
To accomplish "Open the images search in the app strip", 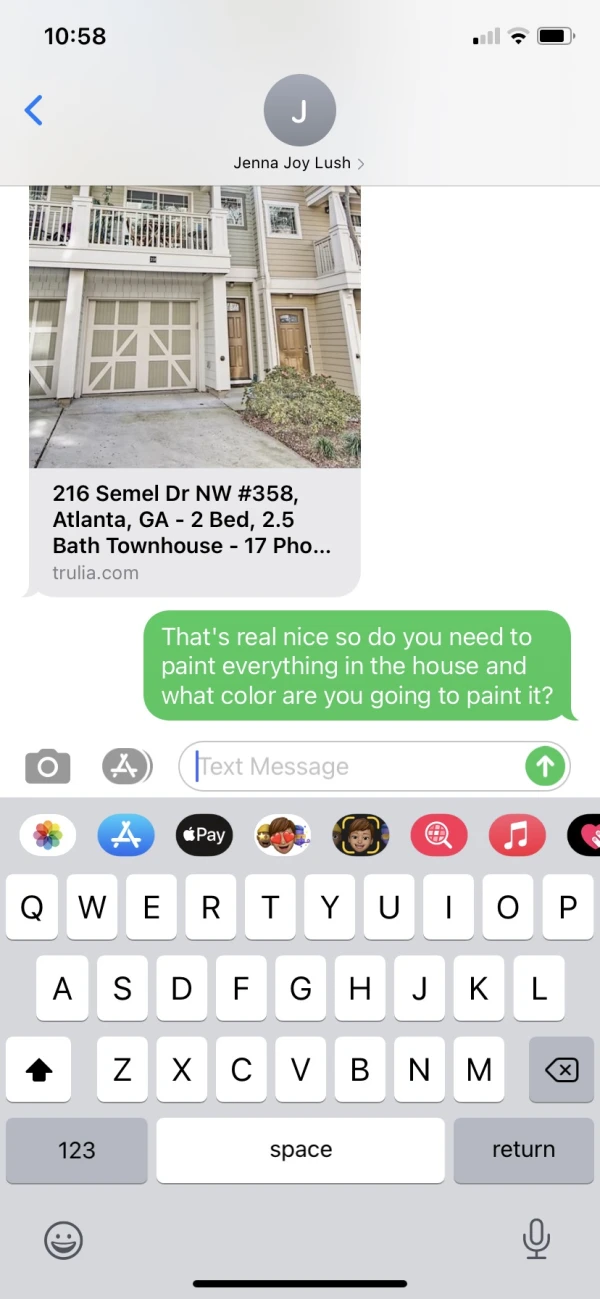I will 438,835.
